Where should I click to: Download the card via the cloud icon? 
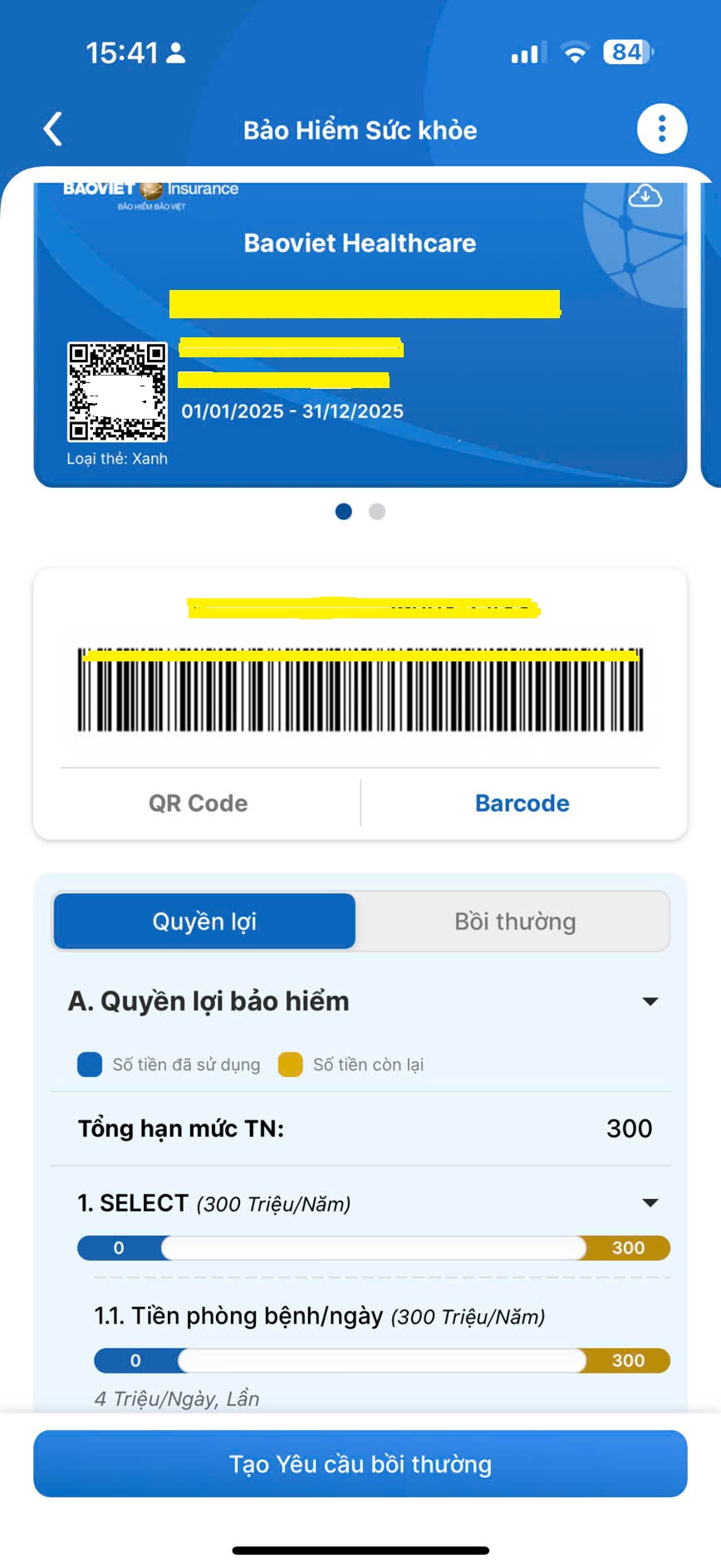coord(645,196)
